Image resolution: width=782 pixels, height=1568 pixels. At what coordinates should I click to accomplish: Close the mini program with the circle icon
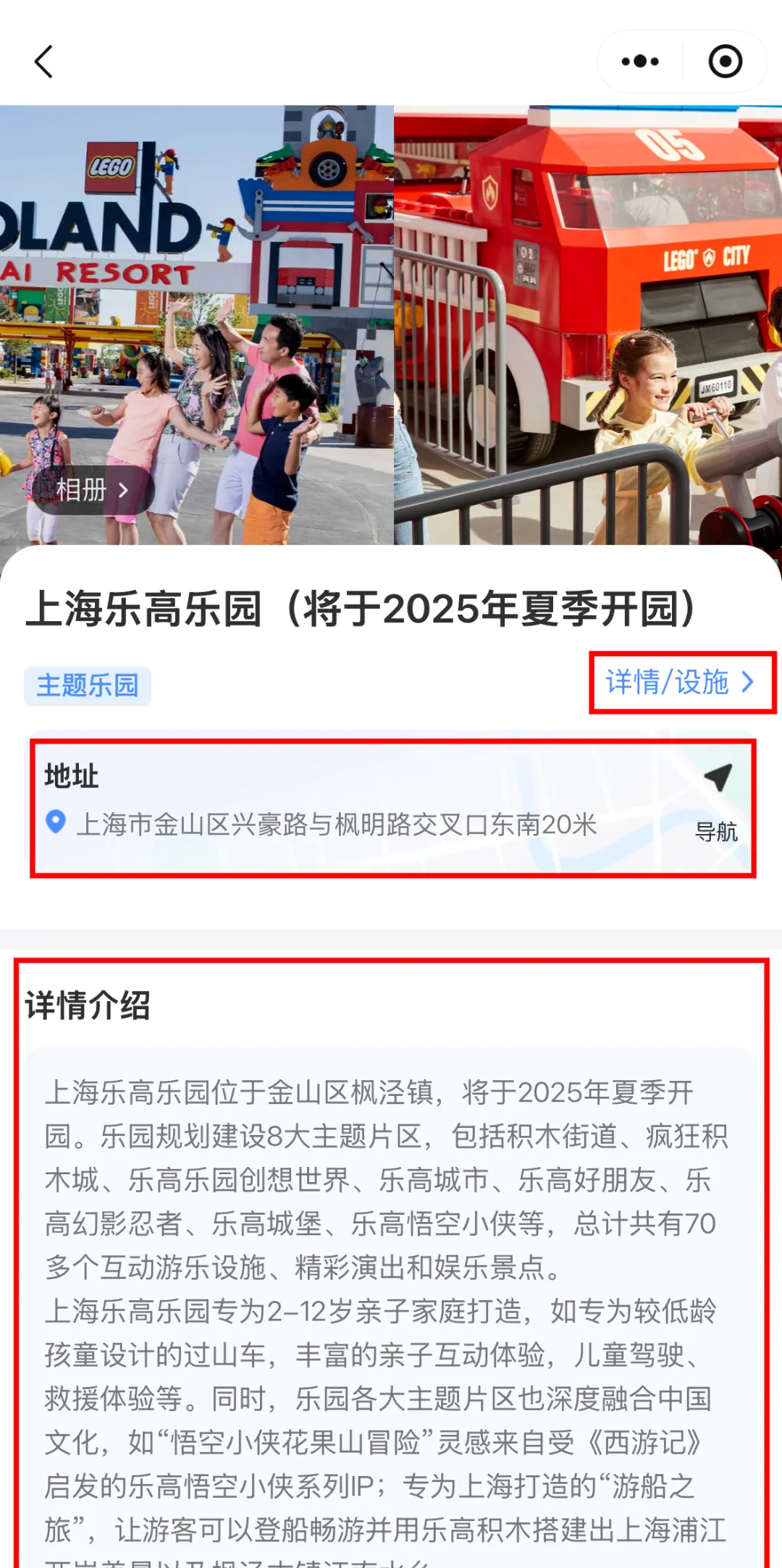726,62
